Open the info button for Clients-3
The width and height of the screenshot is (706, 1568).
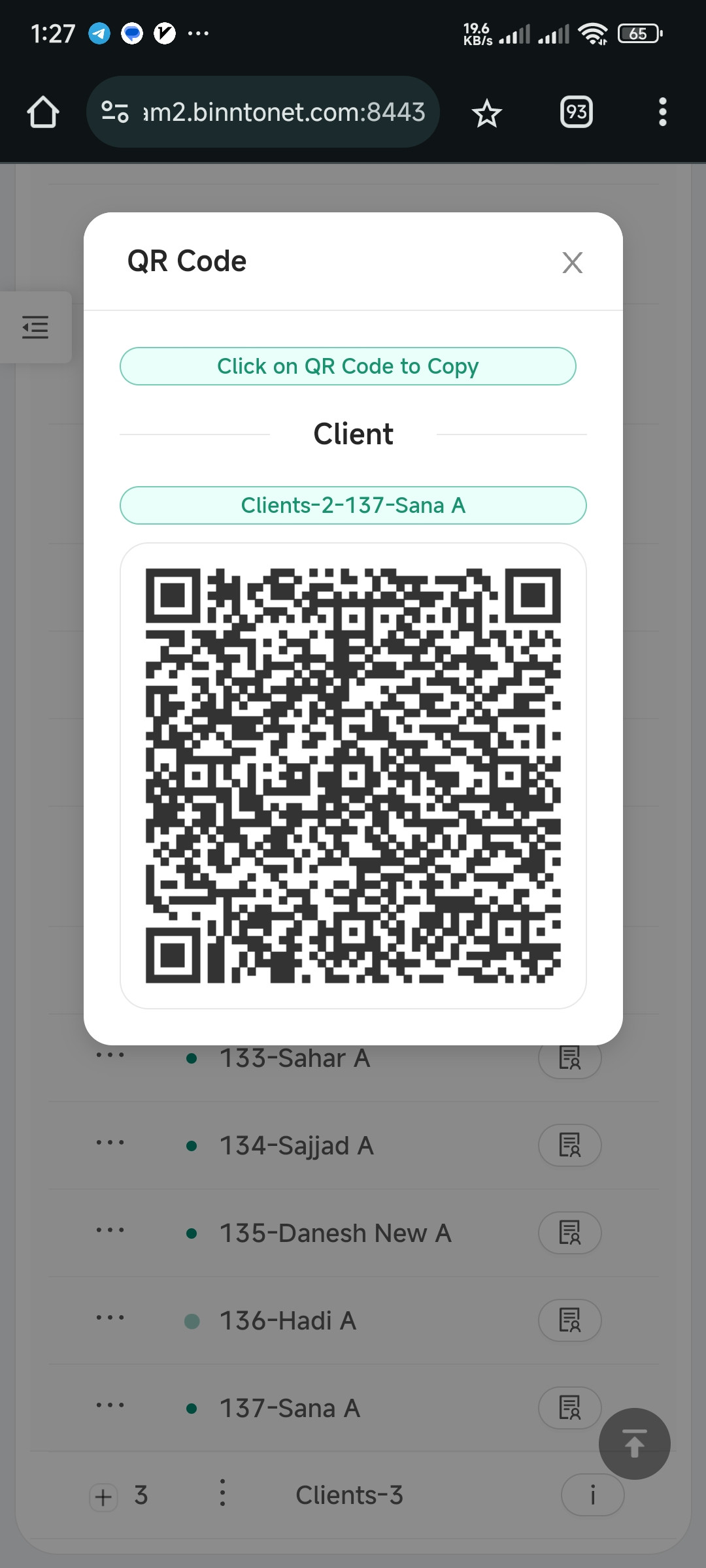click(x=593, y=1495)
